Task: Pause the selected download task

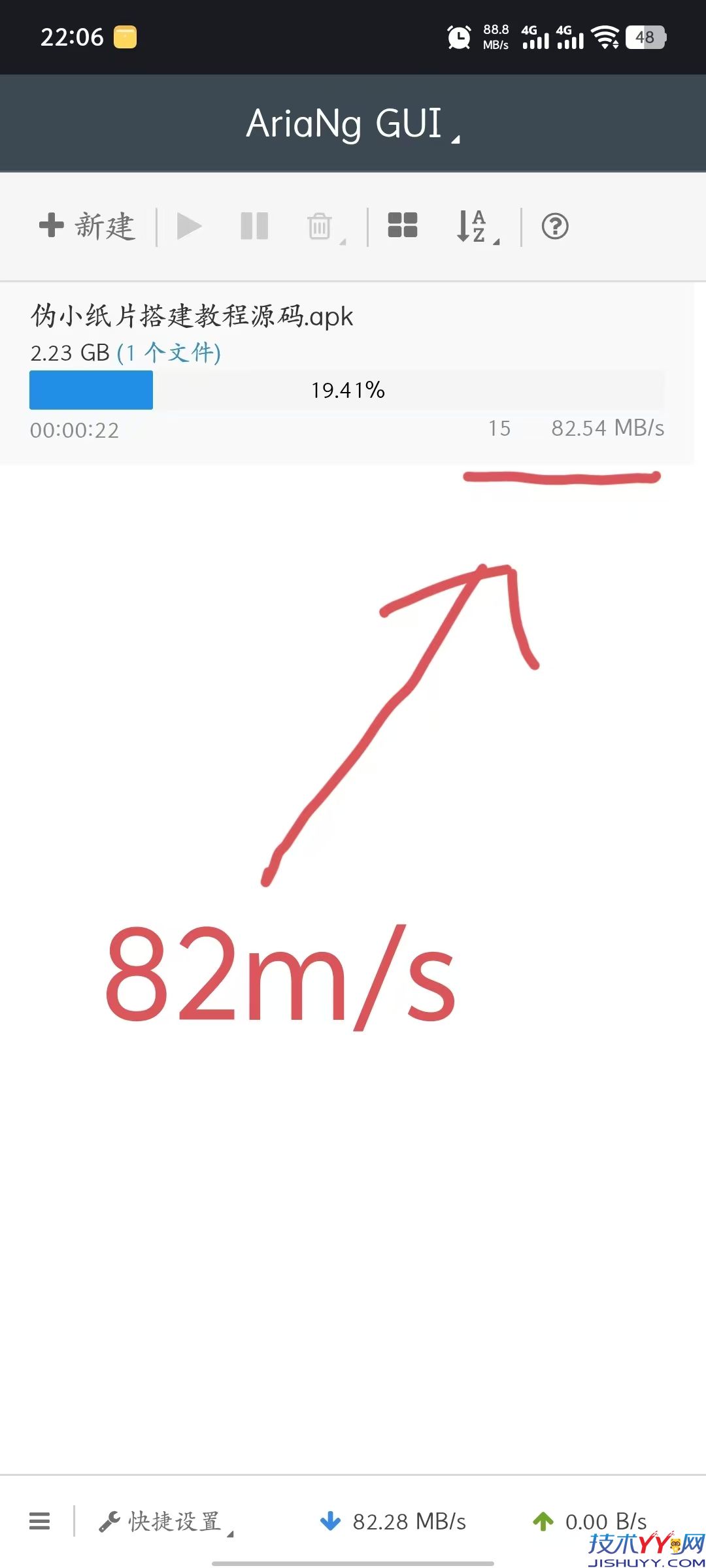Action: (x=254, y=226)
